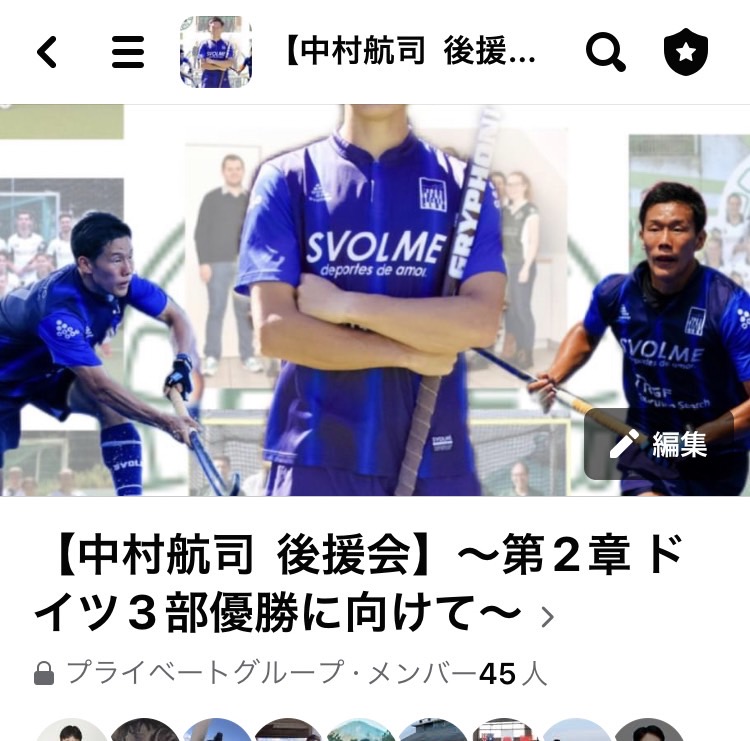750x741 pixels.
Task: Tap the 編集 button on cover photo
Action: point(659,444)
